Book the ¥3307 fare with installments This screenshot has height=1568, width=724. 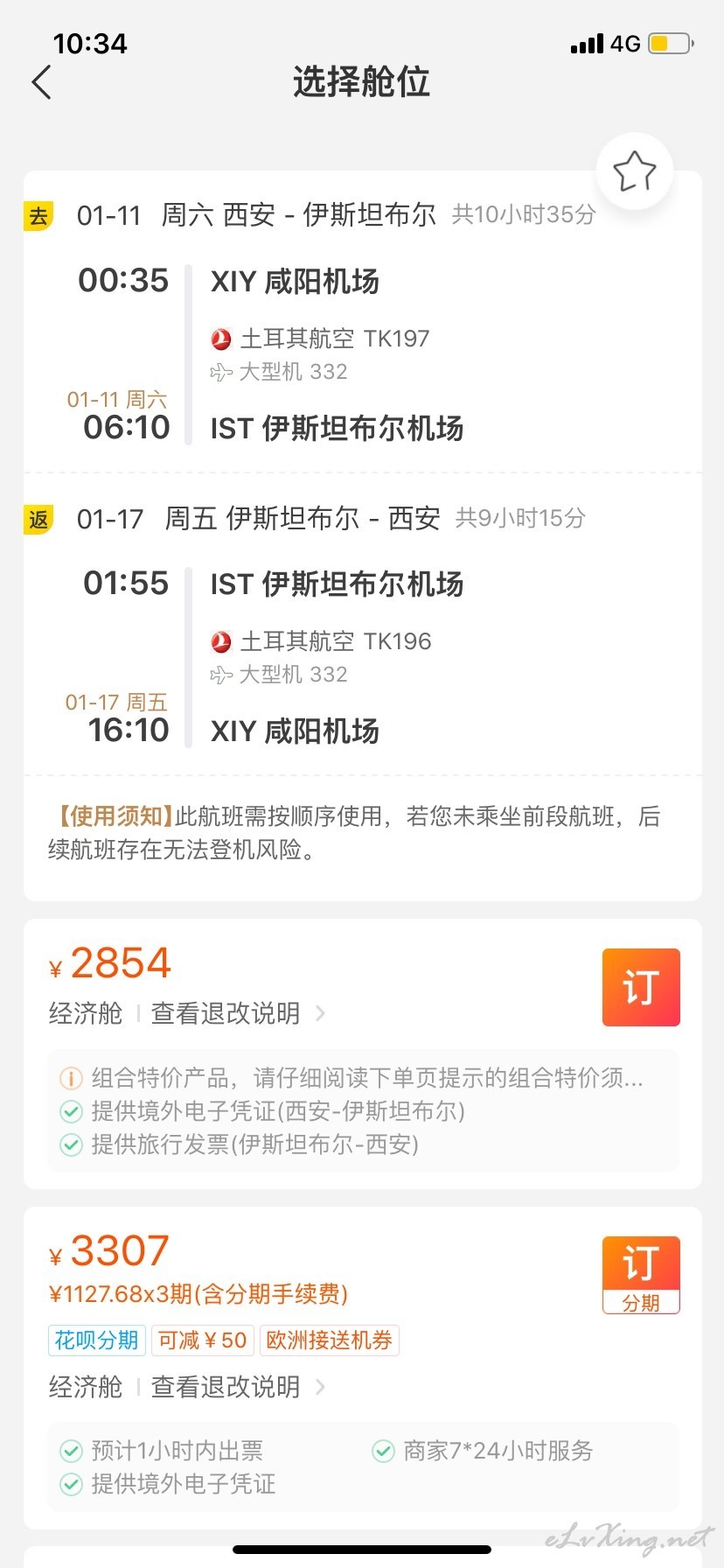click(641, 1274)
